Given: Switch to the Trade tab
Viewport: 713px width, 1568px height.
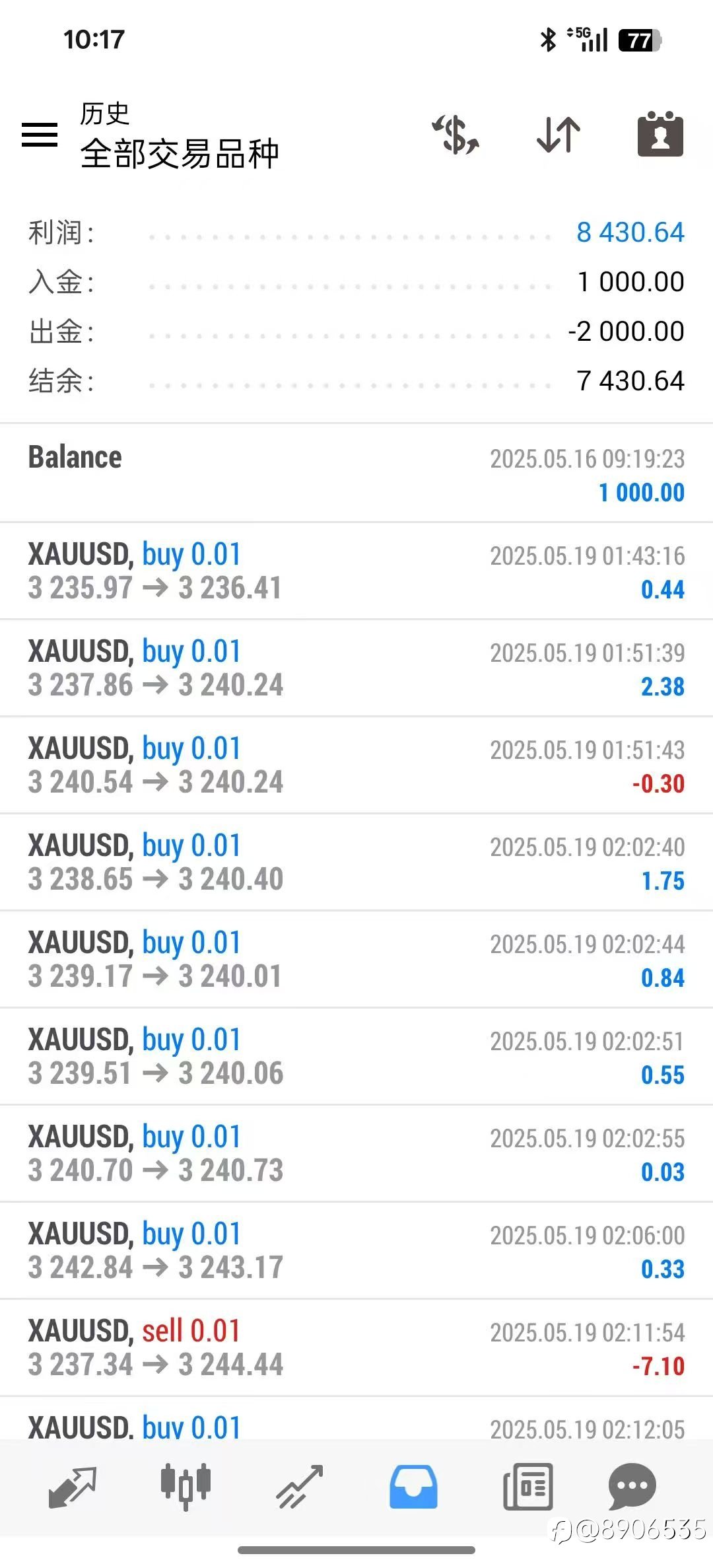Looking at the screenshot, I should click(x=300, y=1487).
